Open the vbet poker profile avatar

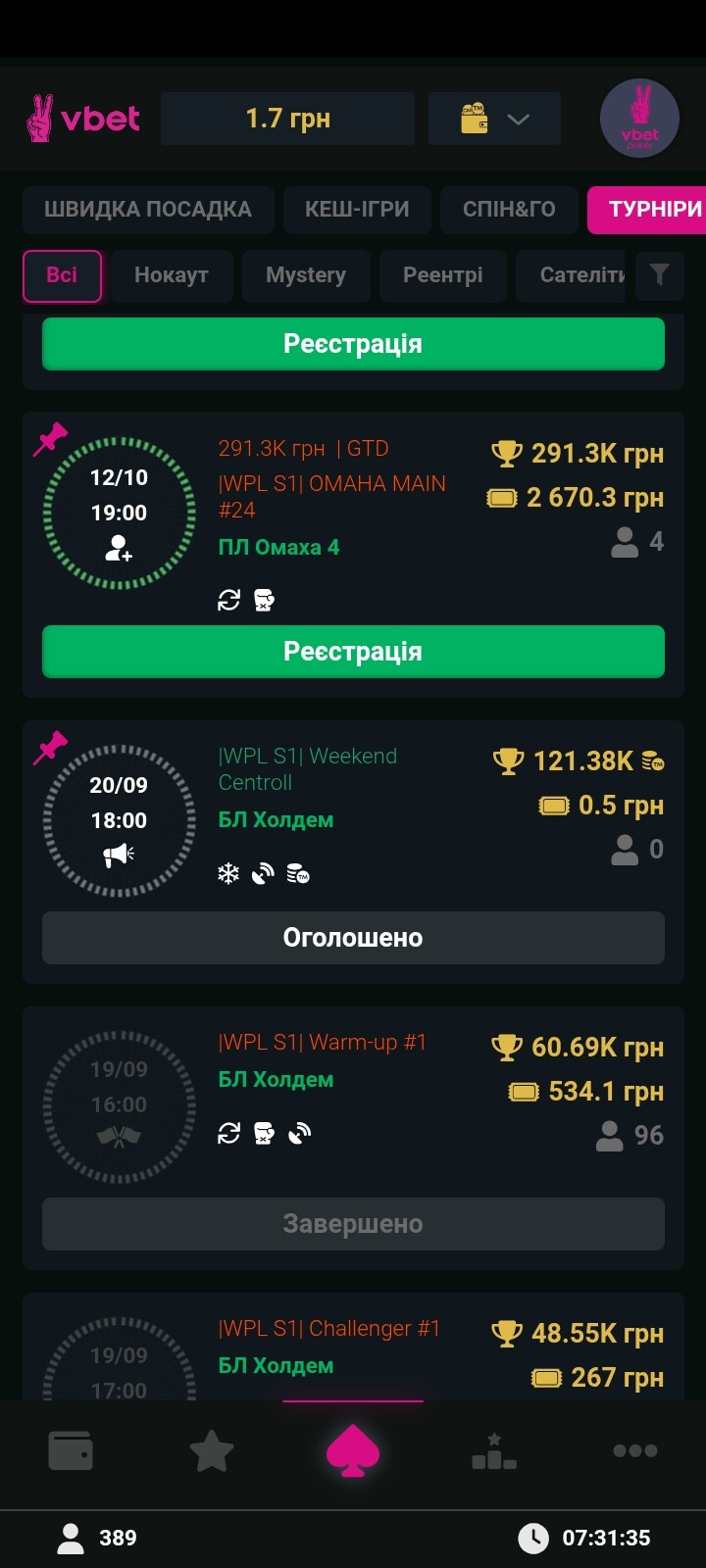[639, 119]
